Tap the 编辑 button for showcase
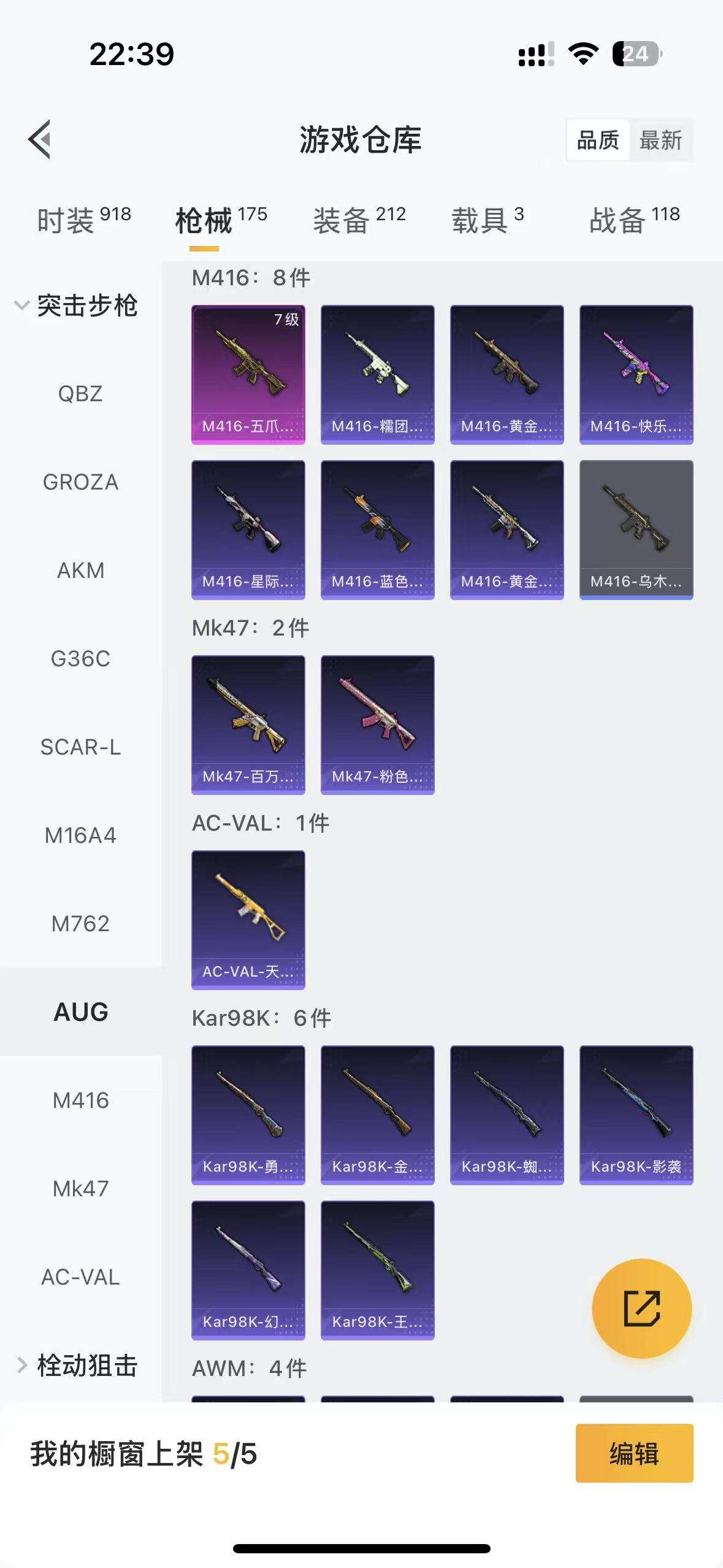723x1568 pixels. pos(634,1453)
